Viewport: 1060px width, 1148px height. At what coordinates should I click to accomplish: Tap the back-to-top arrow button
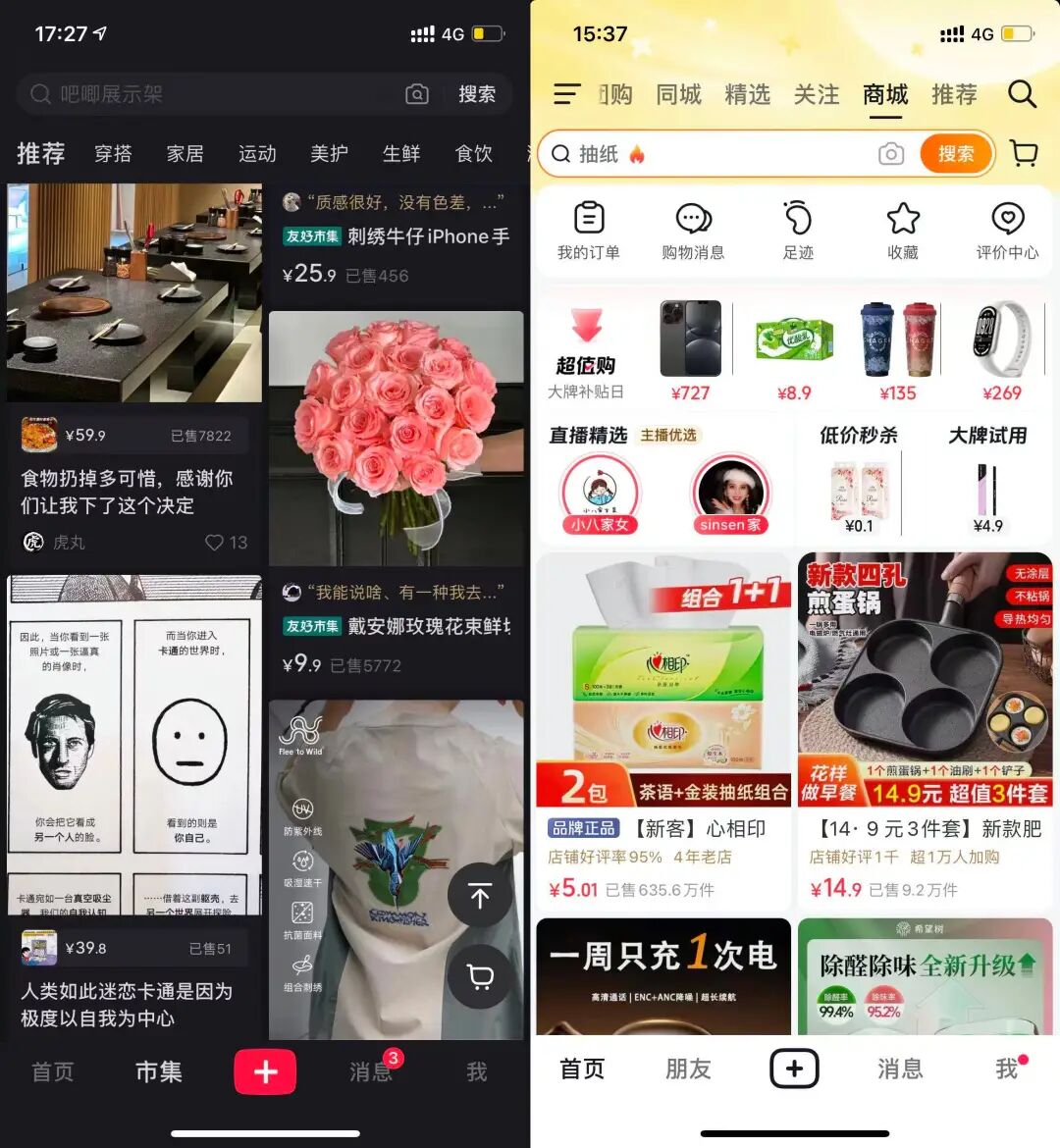click(480, 894)
